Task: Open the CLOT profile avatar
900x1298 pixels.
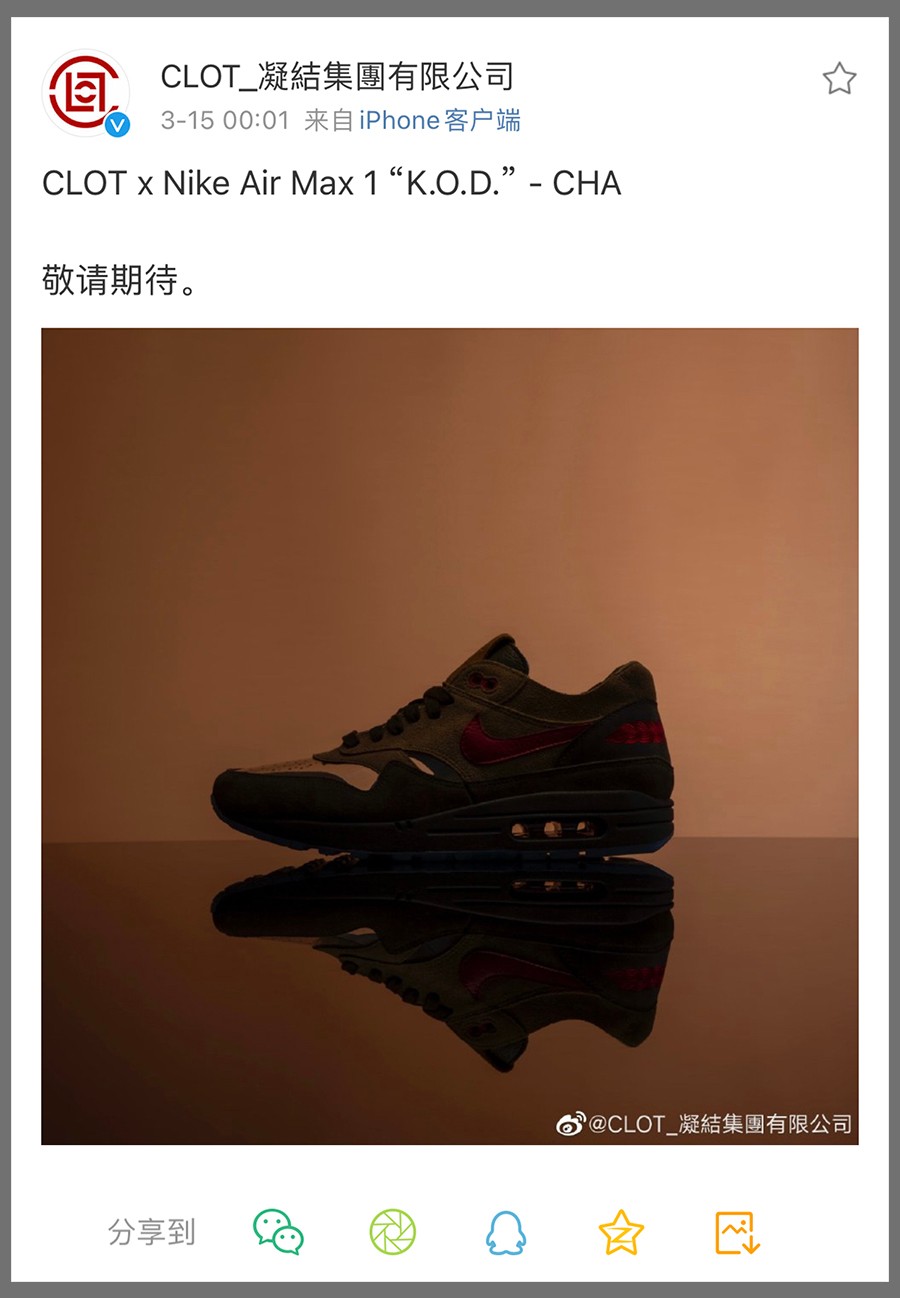Action: click(86, 93)
